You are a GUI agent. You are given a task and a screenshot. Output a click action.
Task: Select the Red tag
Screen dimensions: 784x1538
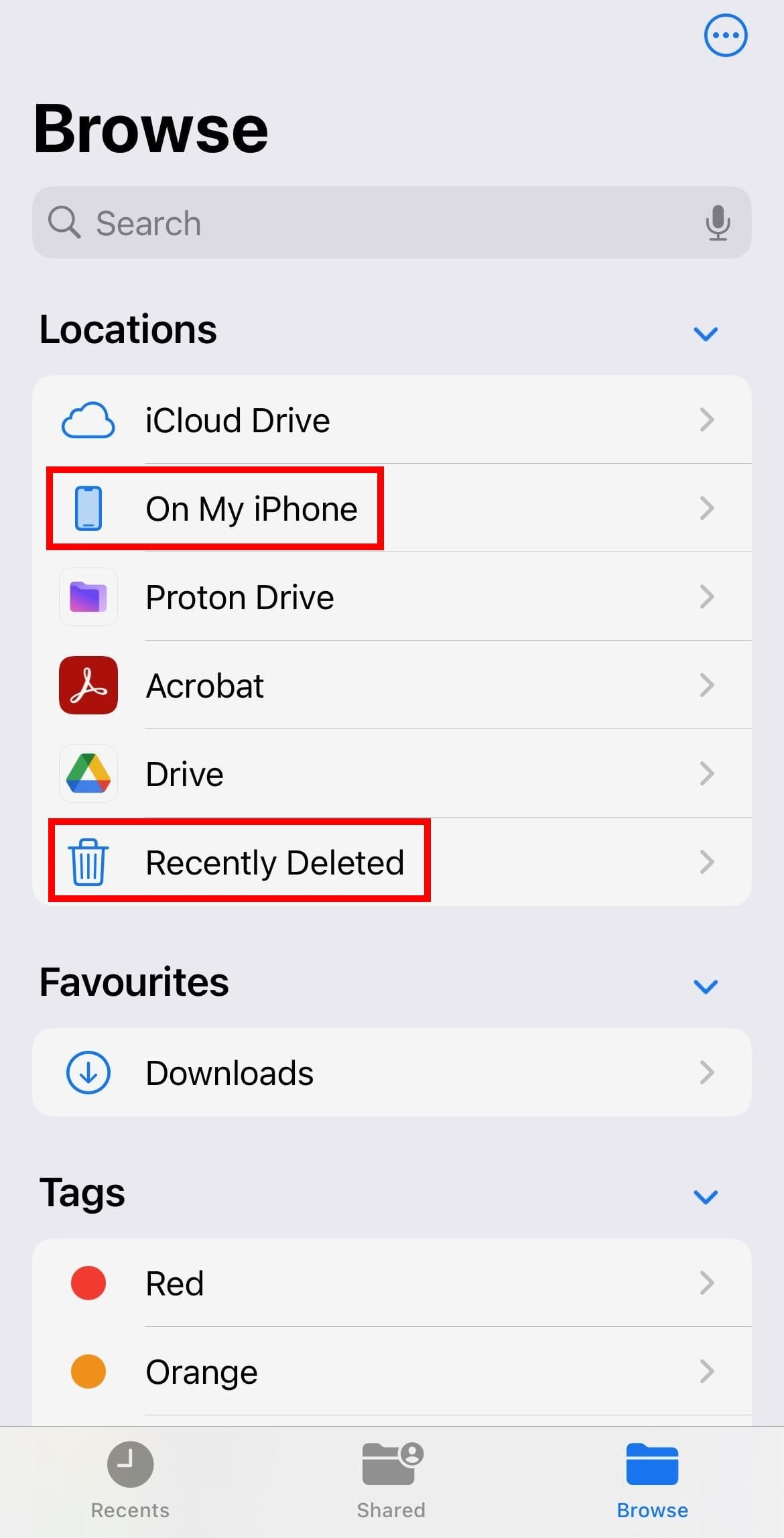point(391,1283)
